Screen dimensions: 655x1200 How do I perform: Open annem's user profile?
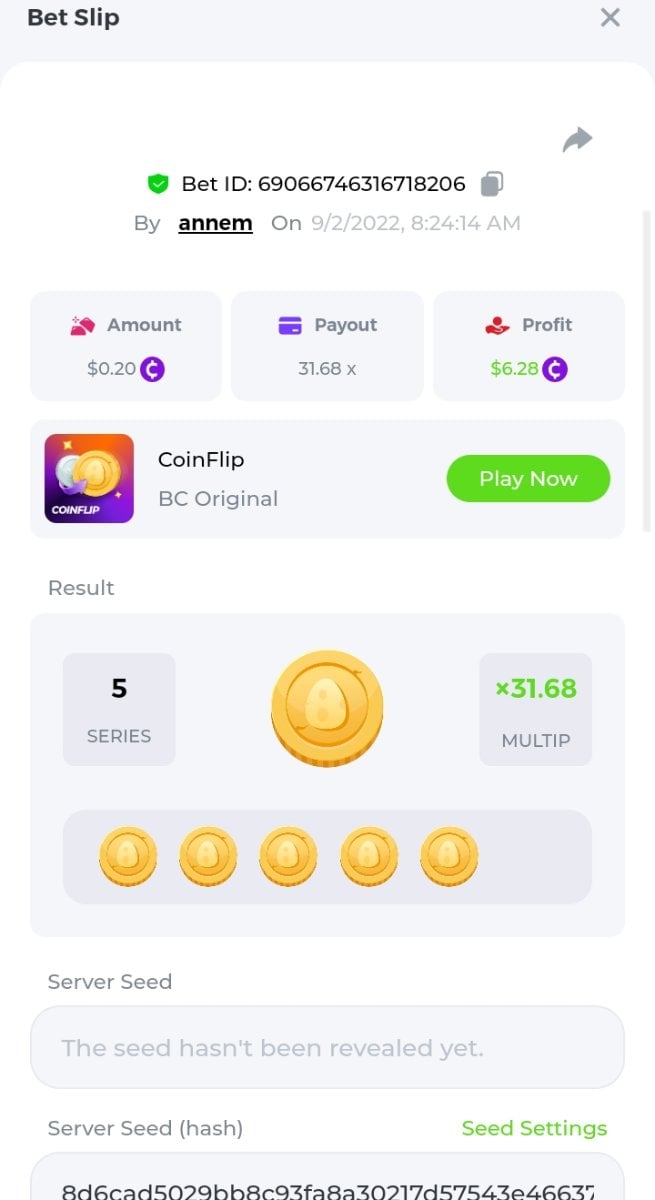click(215, 223)
